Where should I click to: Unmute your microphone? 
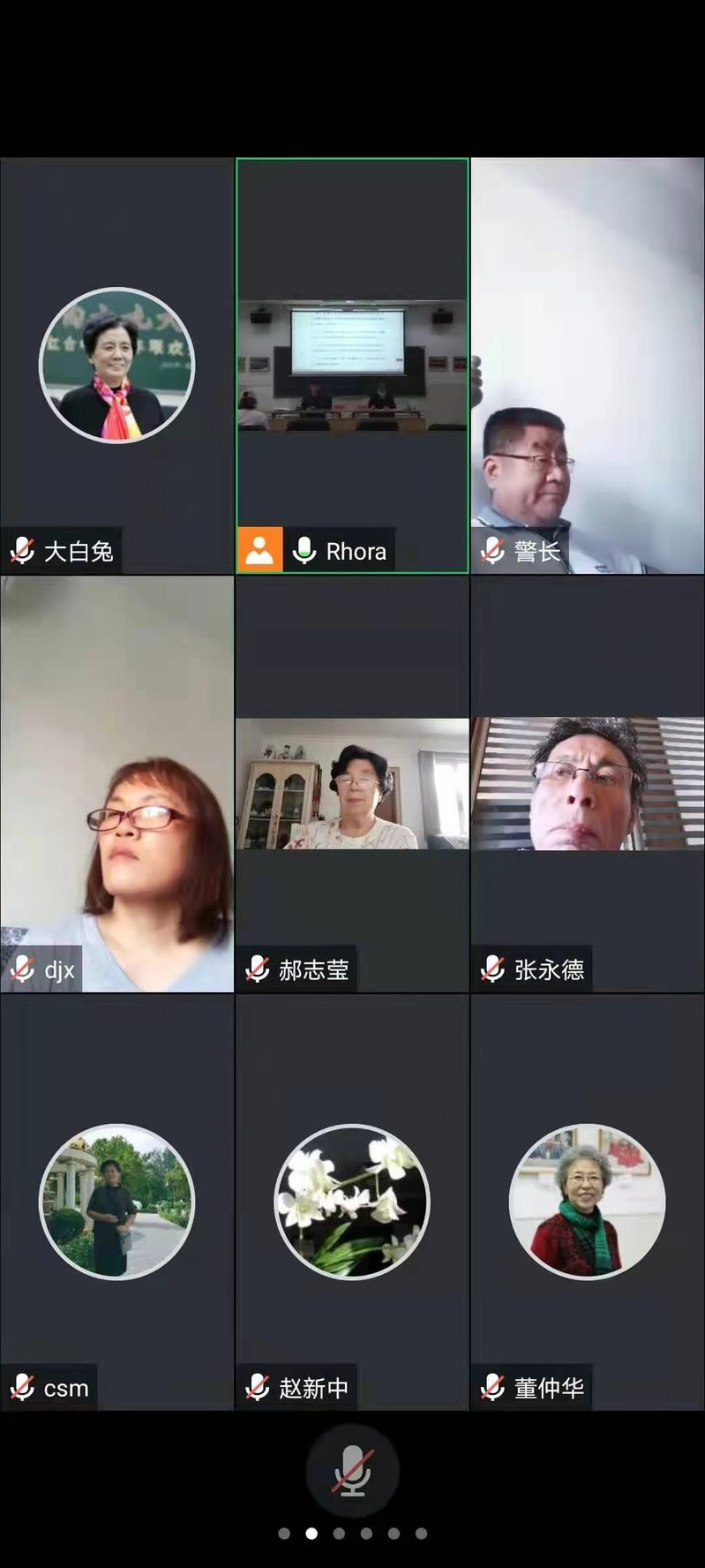click(x=352, y=1471)
